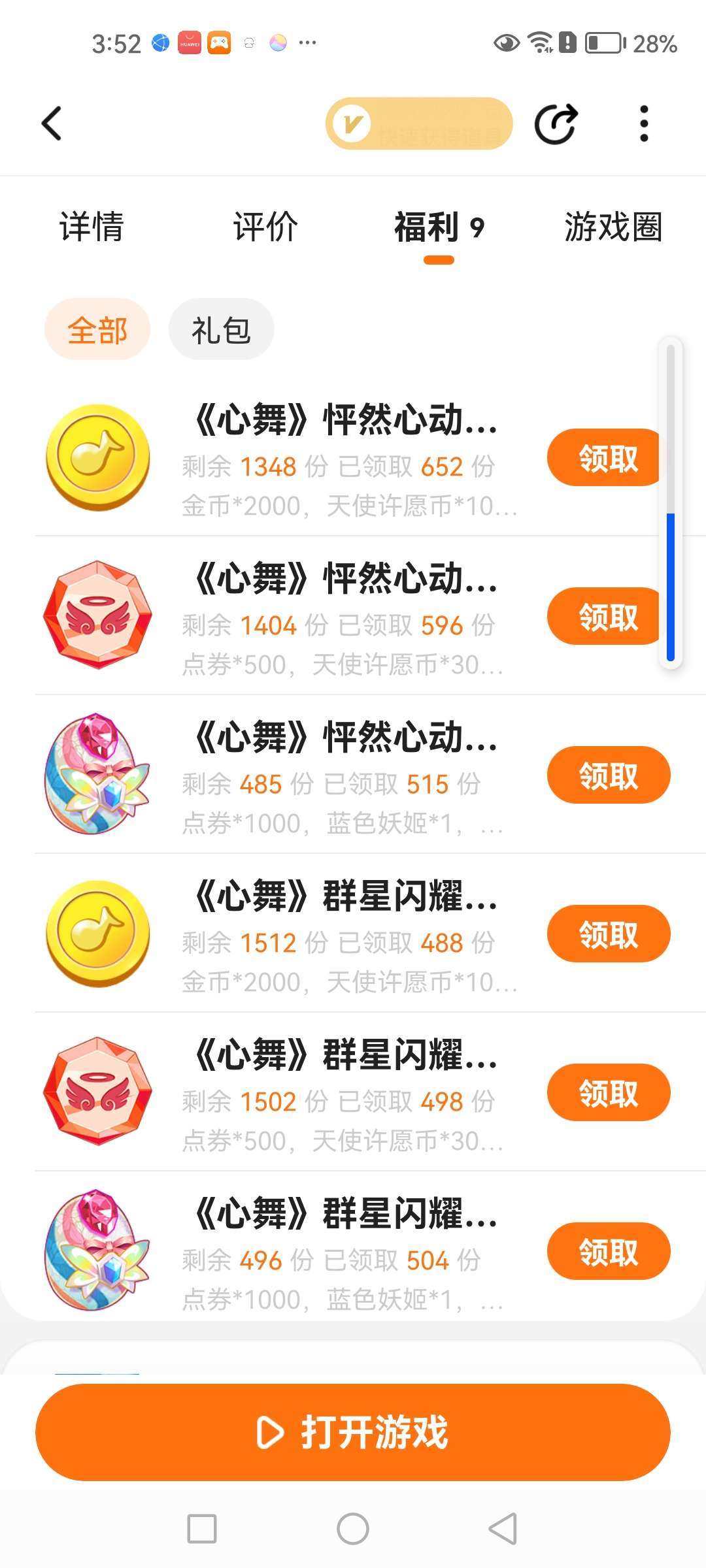Switch to the 详情 tab
706x1568 pixels.
tap(92, 227)
